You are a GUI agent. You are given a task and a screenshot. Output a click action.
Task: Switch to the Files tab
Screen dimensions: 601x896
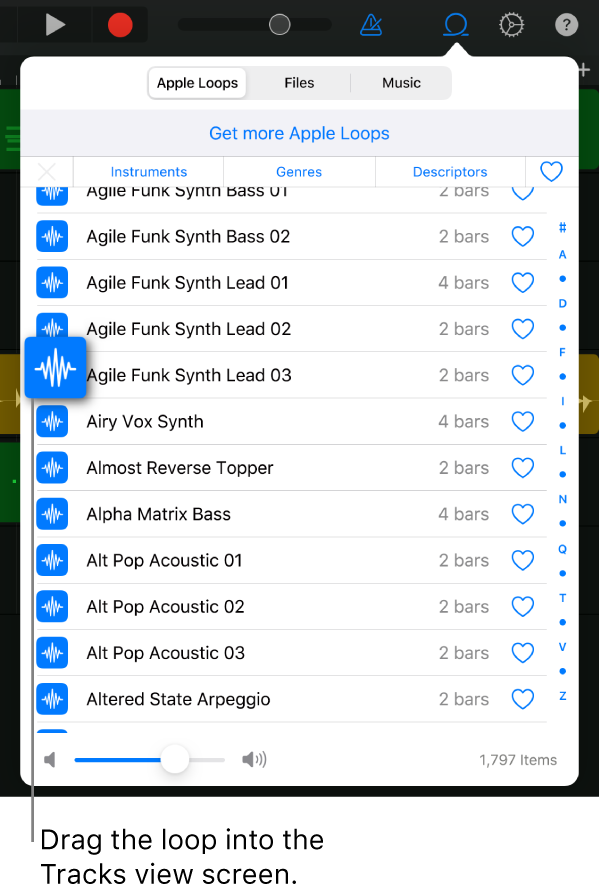click(299, 83)
